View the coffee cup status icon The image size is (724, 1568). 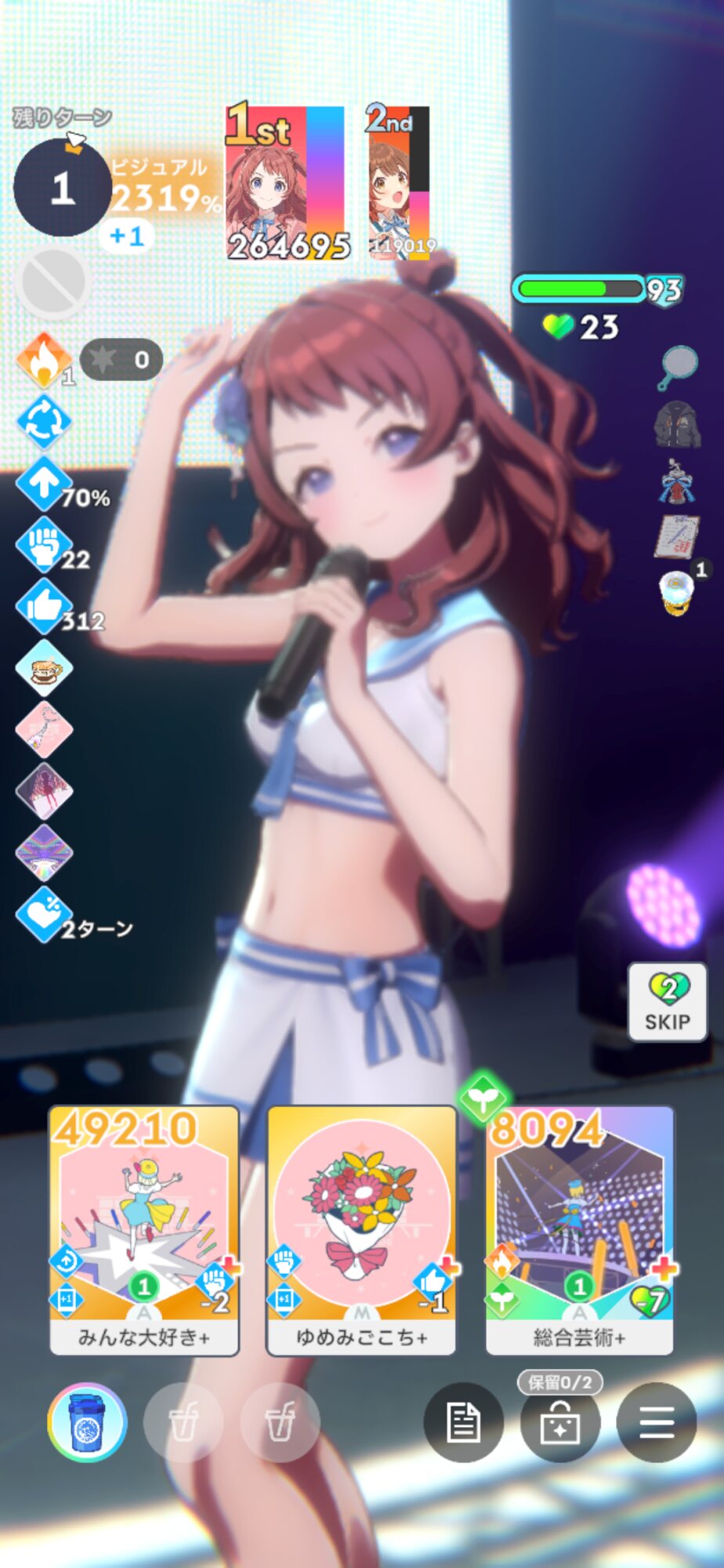coord(44,668)
